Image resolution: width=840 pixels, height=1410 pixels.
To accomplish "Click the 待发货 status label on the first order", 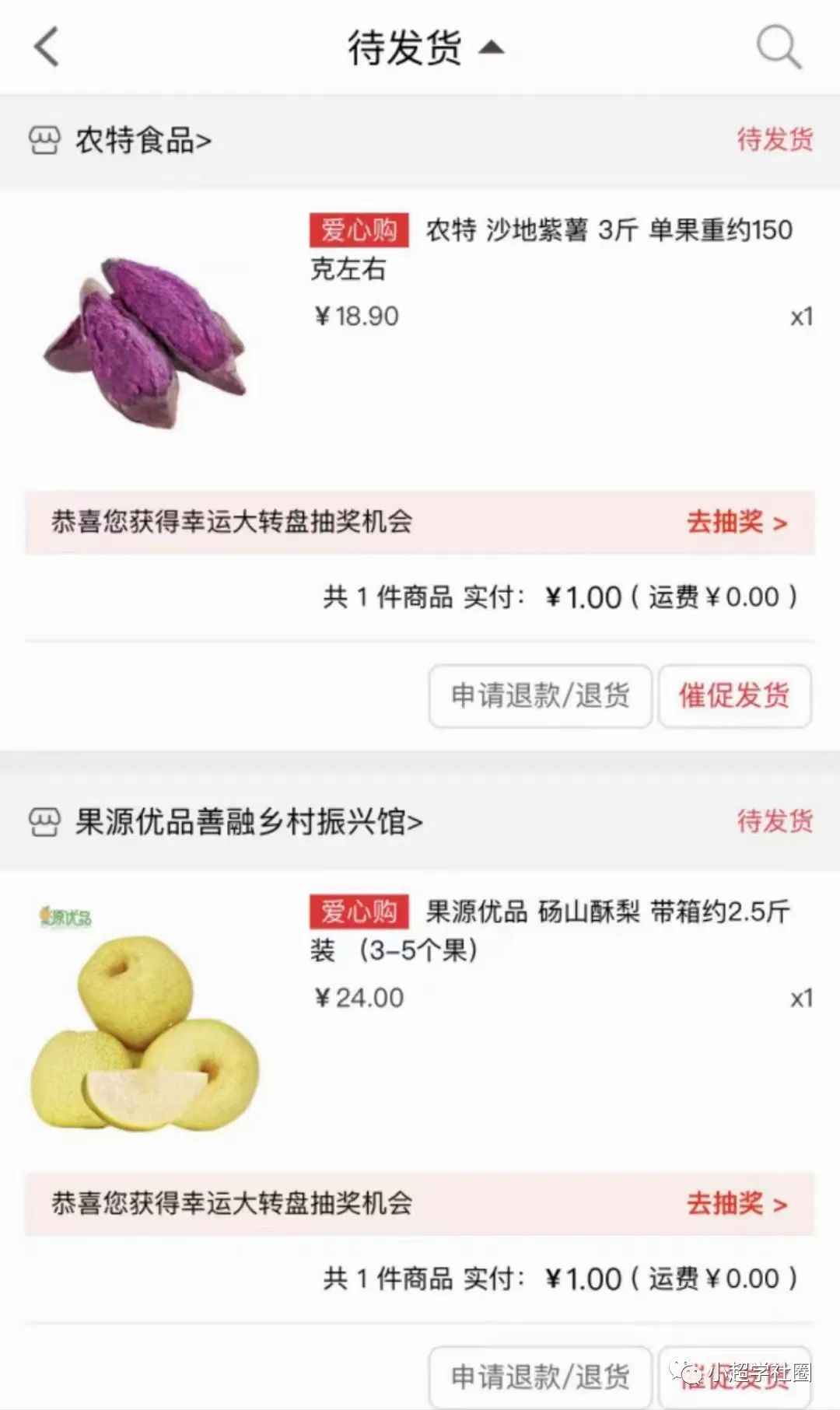I will pyautogui.click(x=775, y=141).
